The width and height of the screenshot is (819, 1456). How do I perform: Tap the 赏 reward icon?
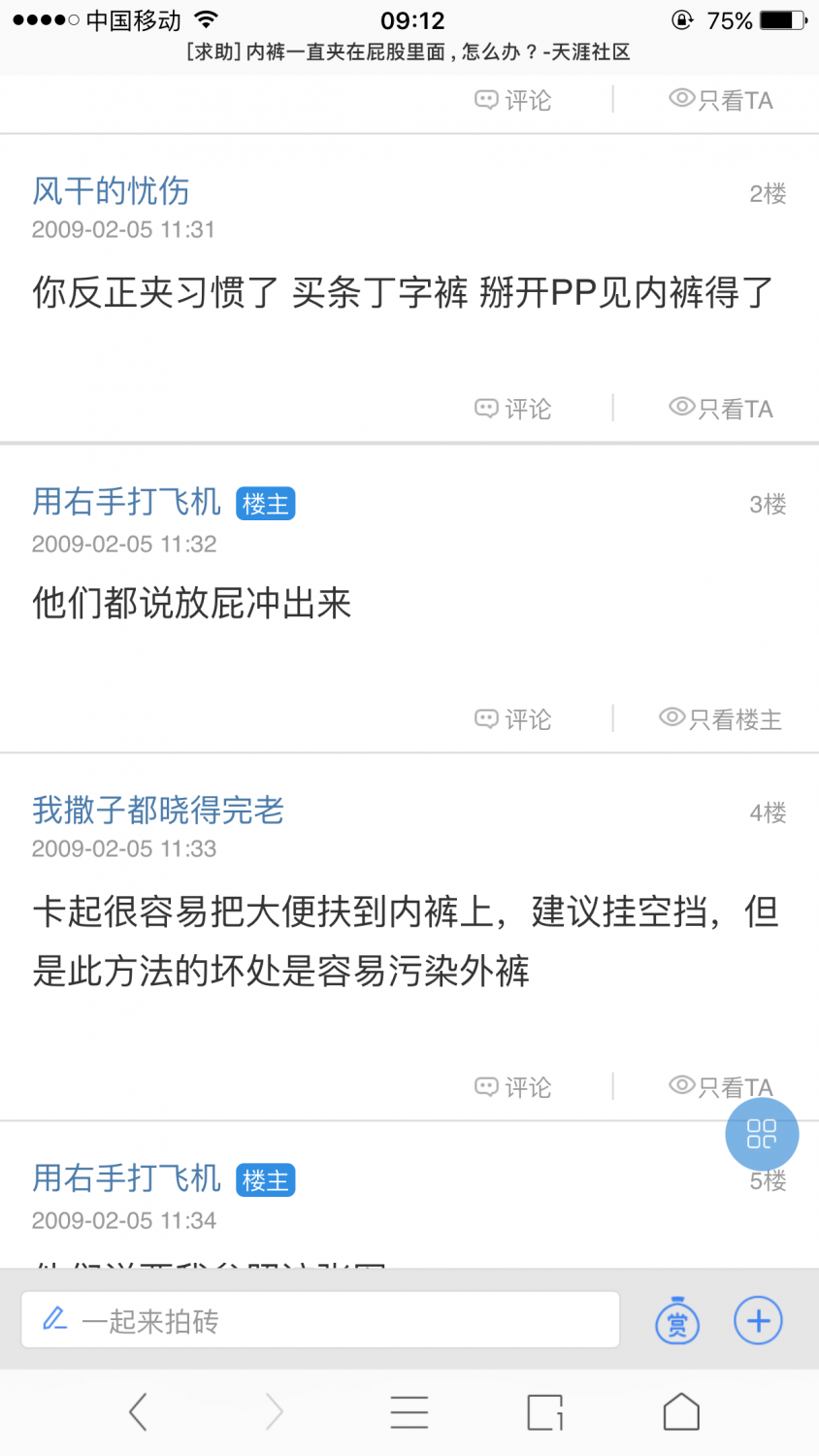tap(677, 1322)
